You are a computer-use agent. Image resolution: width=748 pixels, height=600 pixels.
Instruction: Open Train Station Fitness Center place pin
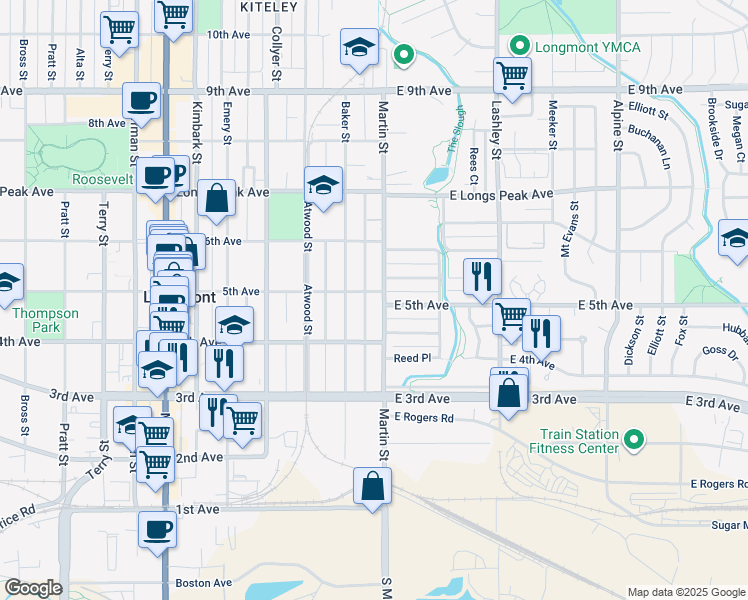(632, 440)
